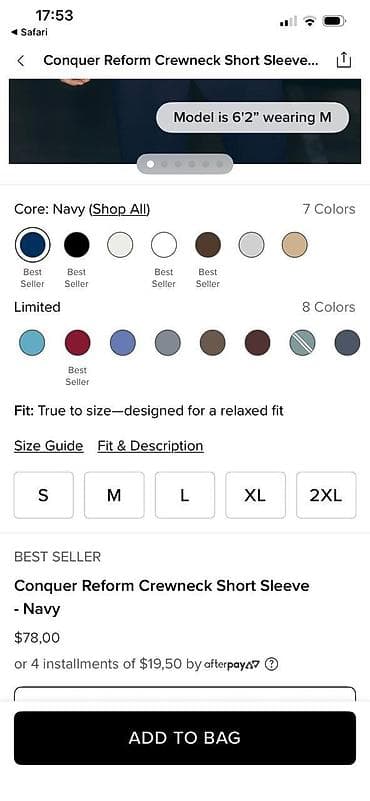Select size S

(43, 495)
